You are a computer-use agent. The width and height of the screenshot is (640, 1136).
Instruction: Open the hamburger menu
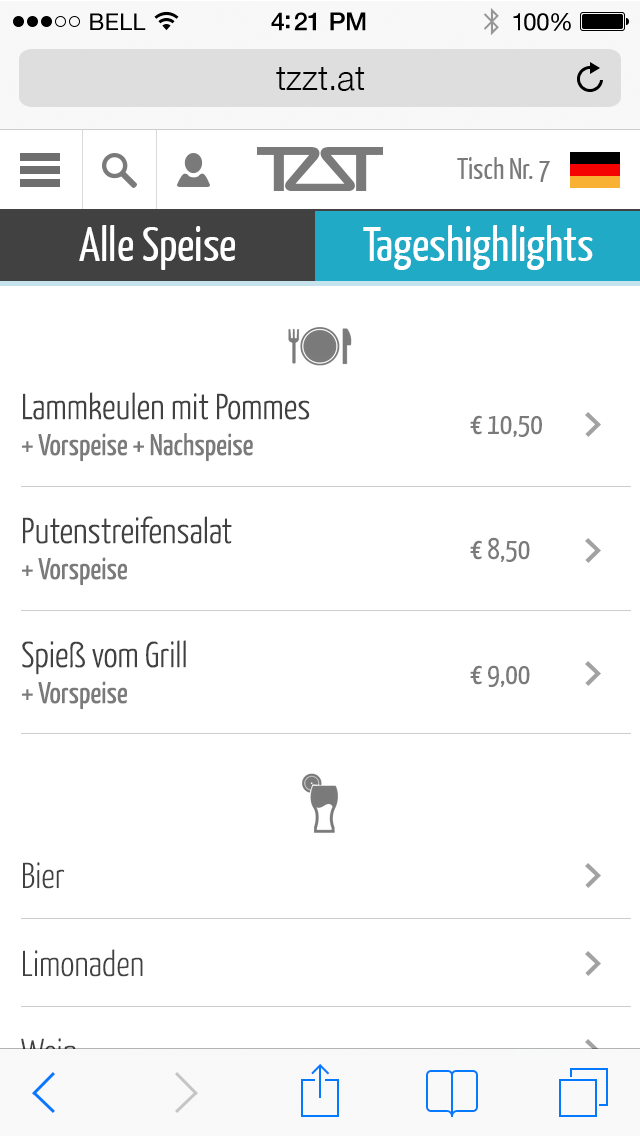tap(40, 170)
